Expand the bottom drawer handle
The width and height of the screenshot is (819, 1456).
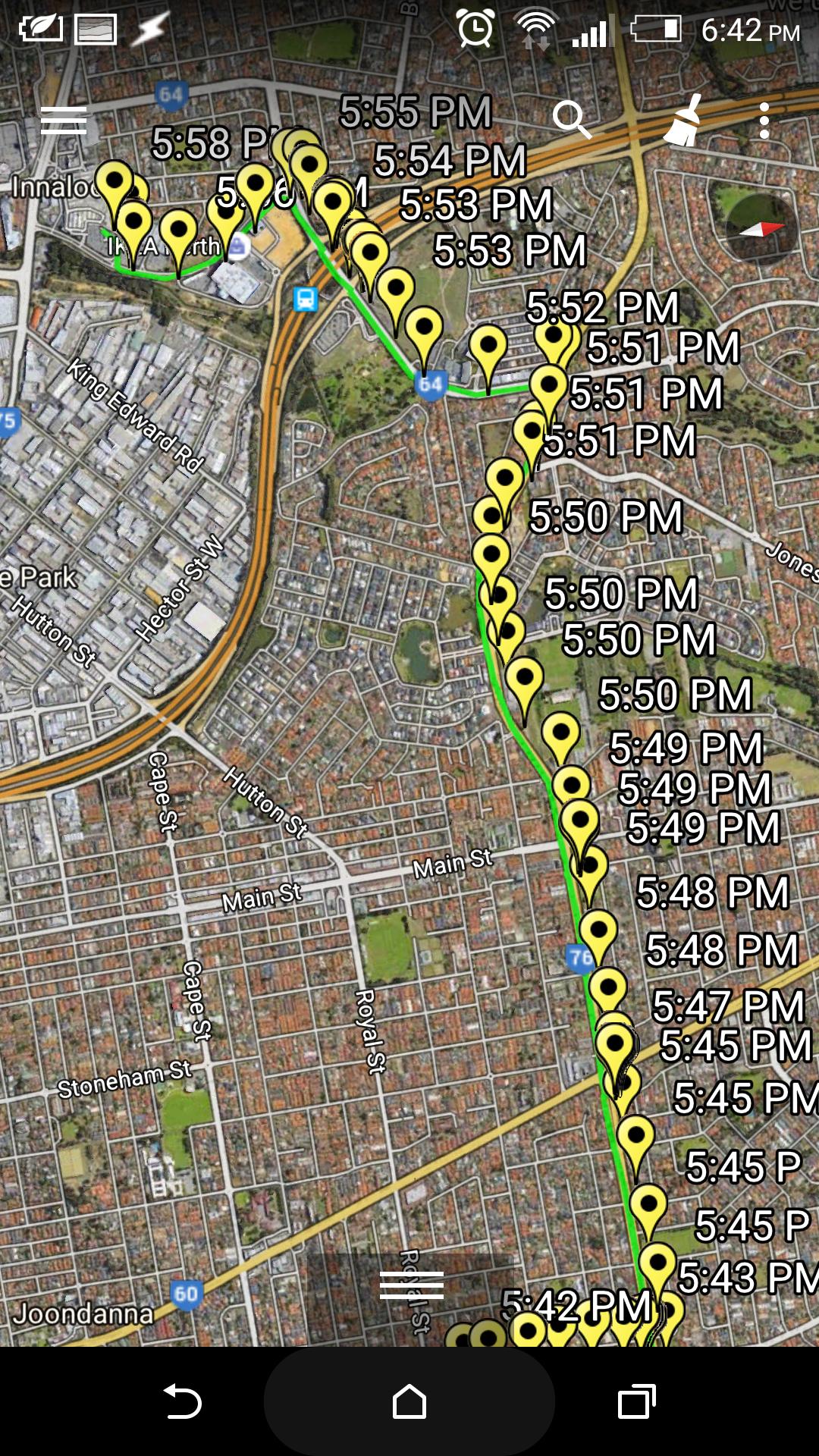click(x=411, y=1285)
